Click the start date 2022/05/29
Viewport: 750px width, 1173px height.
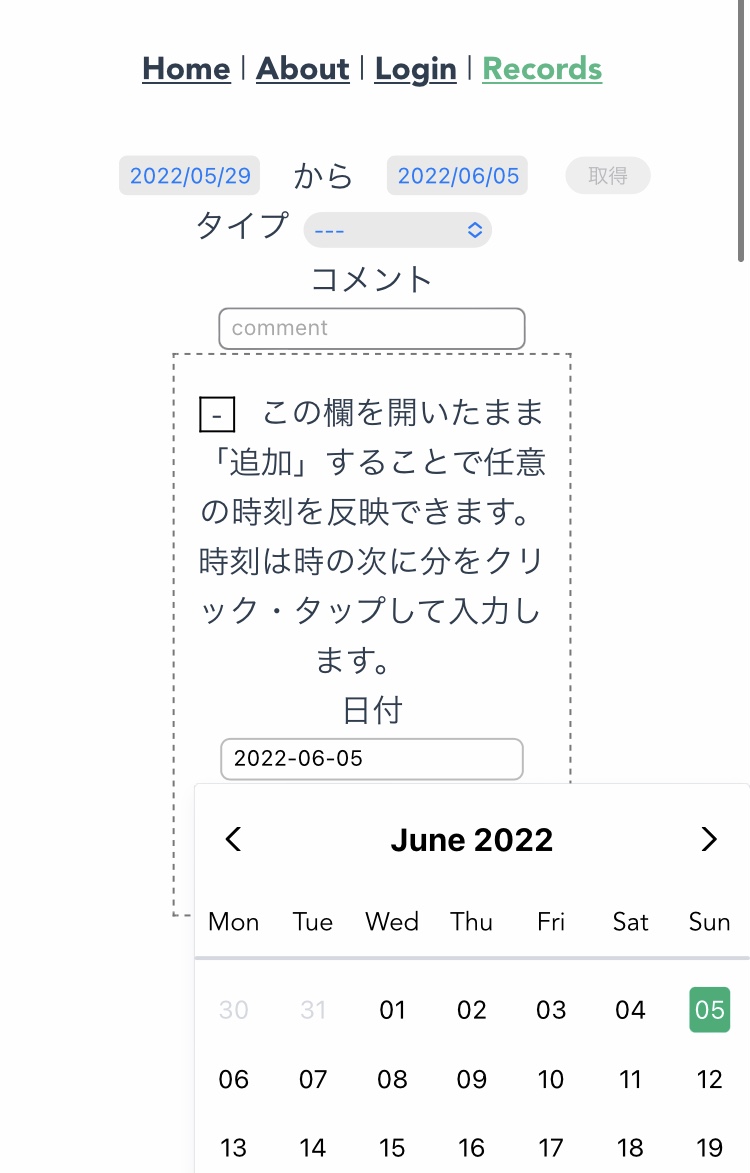189,175
